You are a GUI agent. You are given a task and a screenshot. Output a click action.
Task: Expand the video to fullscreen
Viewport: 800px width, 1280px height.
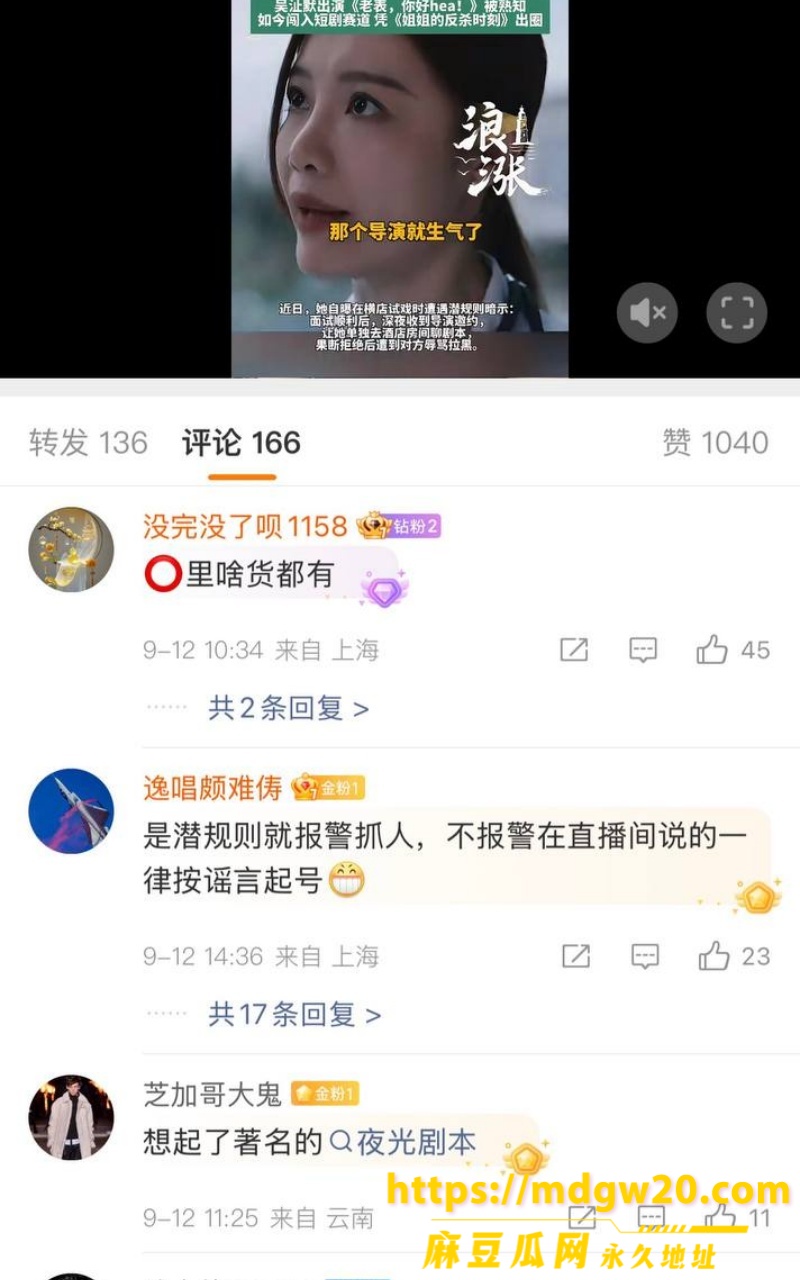(x=737, y=313)
